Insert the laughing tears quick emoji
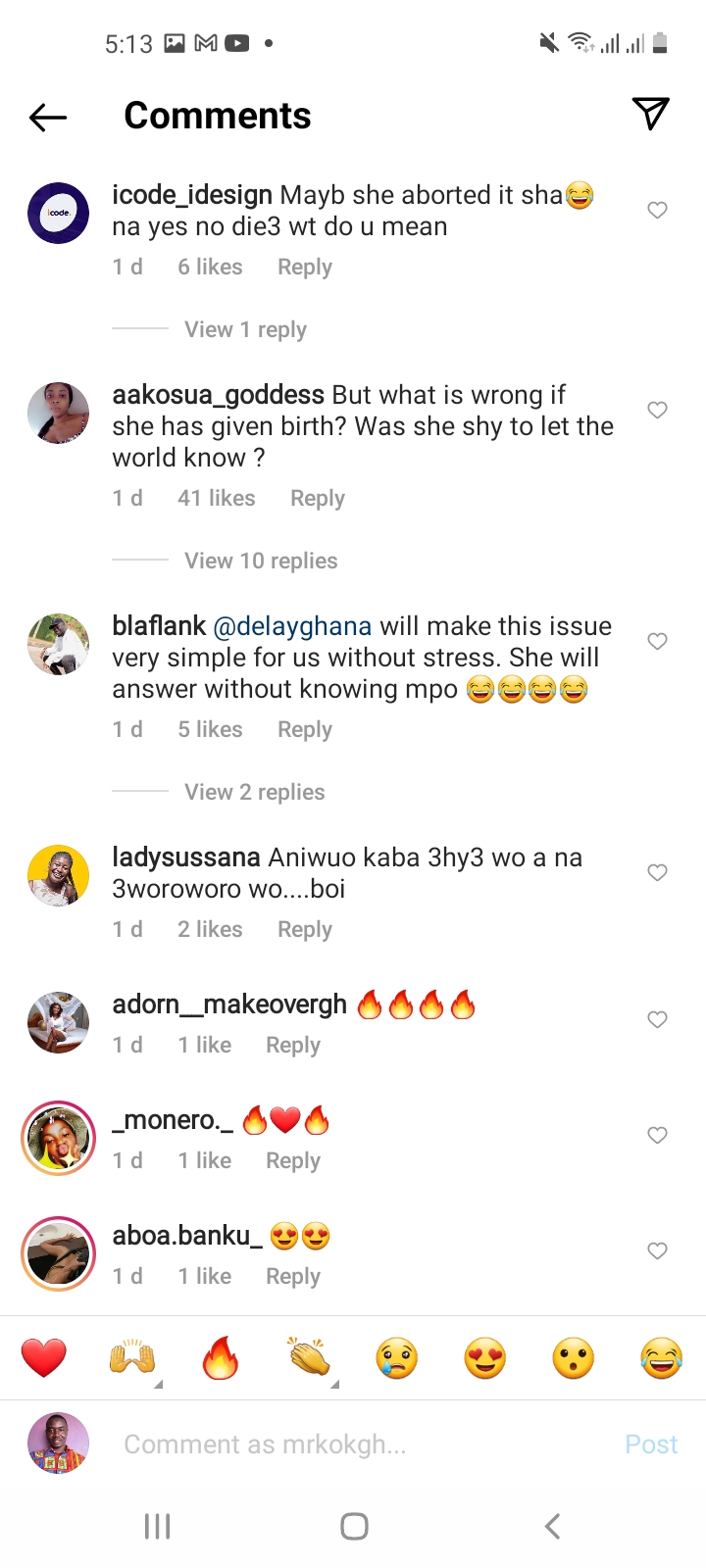Image resolution: width=706 pixels, height=1568 pixels. coord(662,1358)
